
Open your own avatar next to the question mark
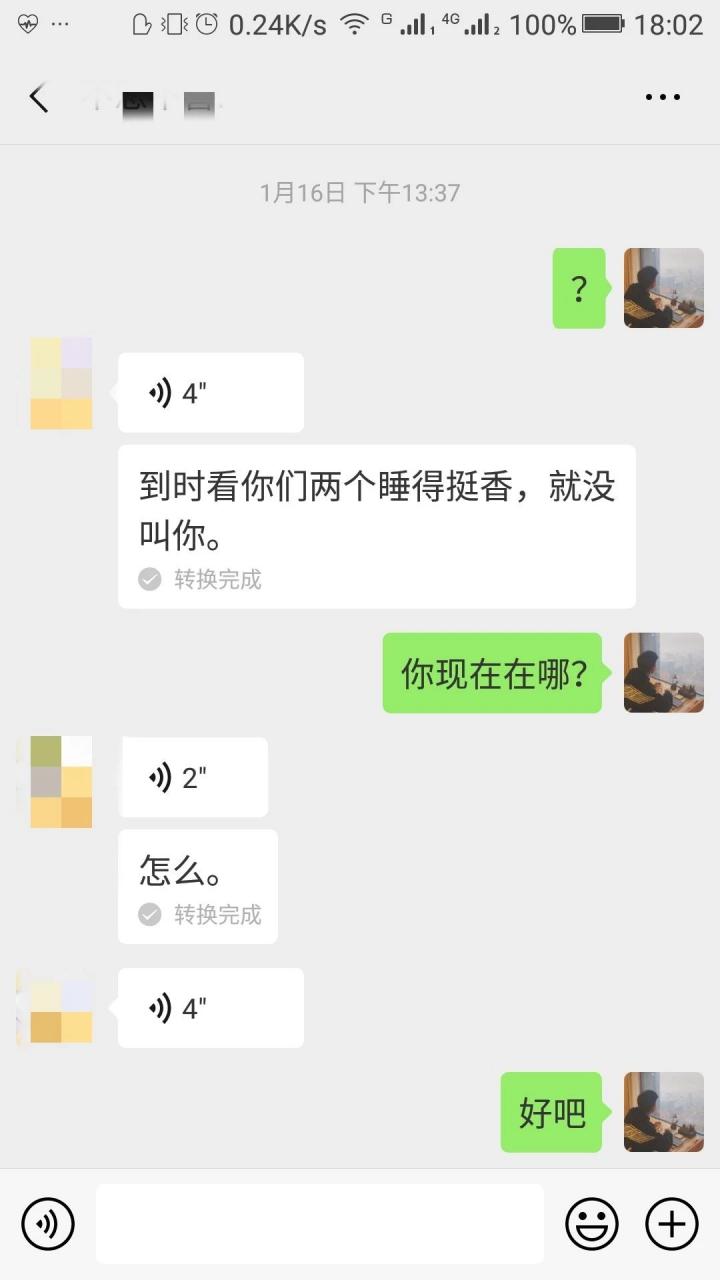663,289
